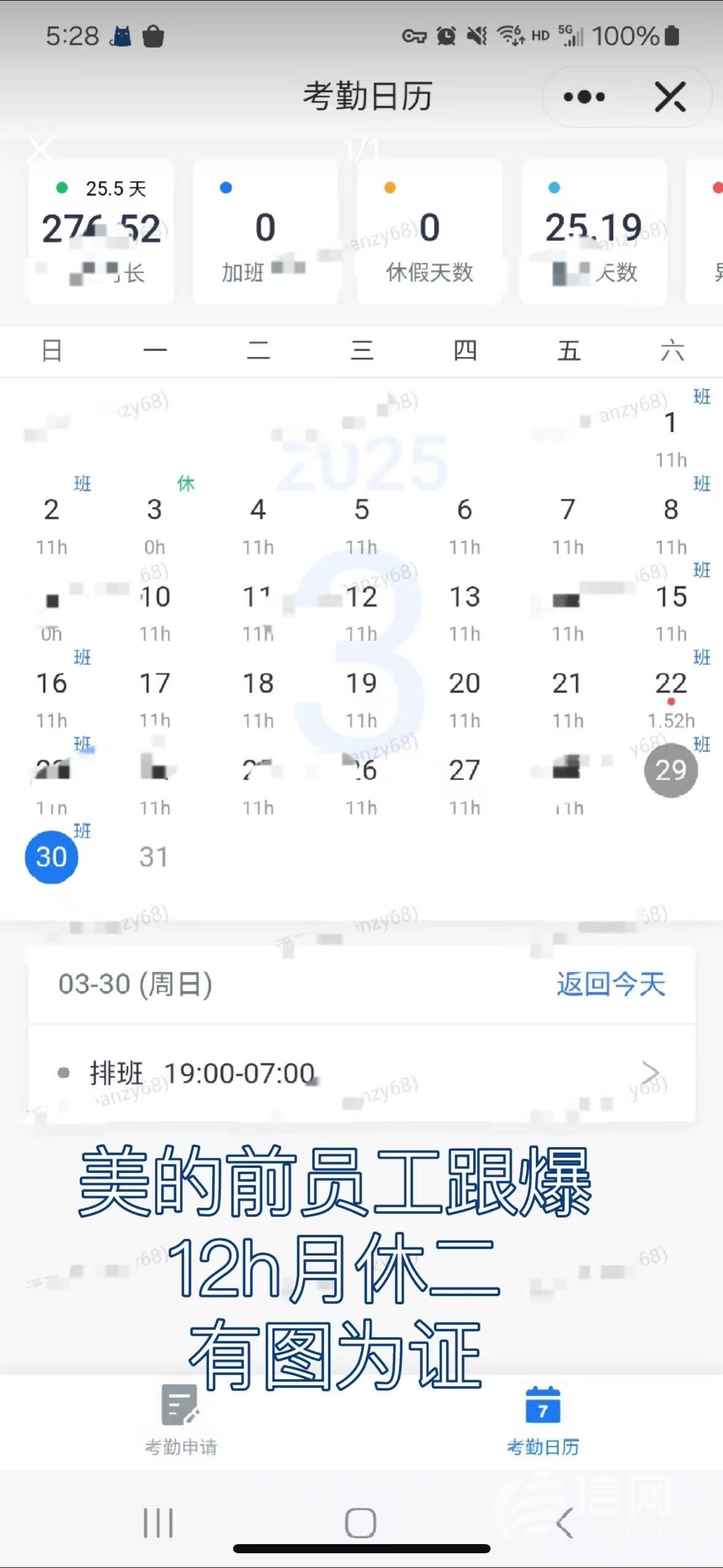The height and width of the screenshot is (1568, 723).
Task: Open the 休假天数 summary card
Action: point(429,232)
